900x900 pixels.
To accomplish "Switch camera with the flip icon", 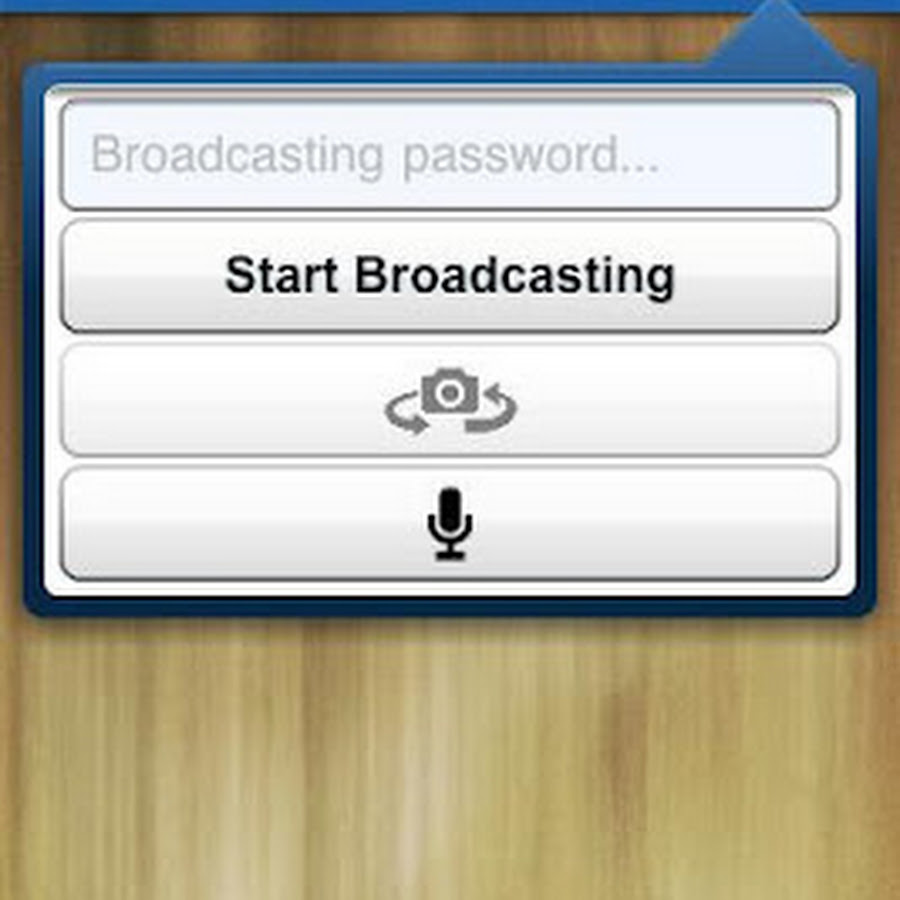I will point(449,400).
